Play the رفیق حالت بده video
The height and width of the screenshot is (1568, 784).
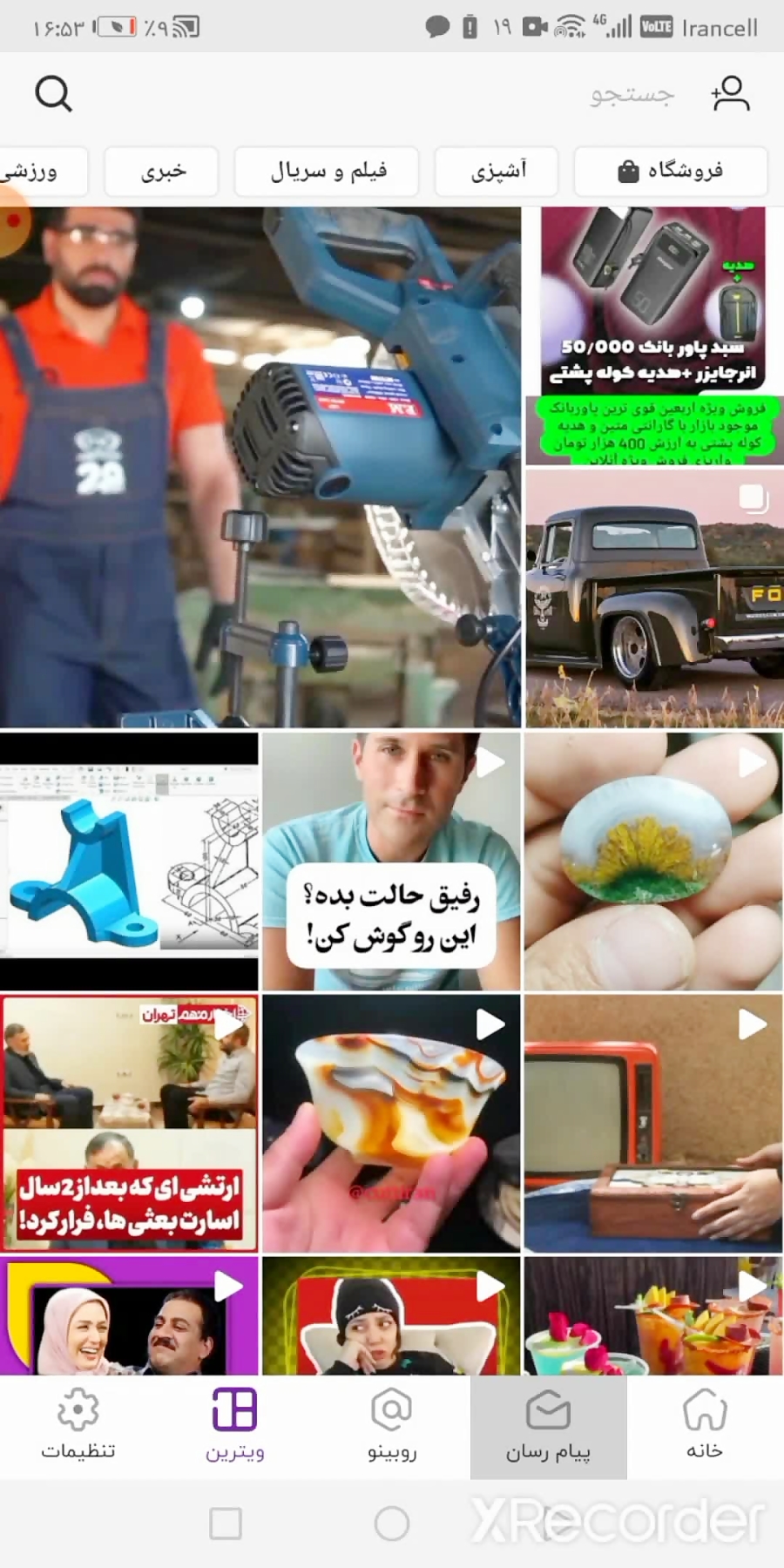click(x=391, y=861)
